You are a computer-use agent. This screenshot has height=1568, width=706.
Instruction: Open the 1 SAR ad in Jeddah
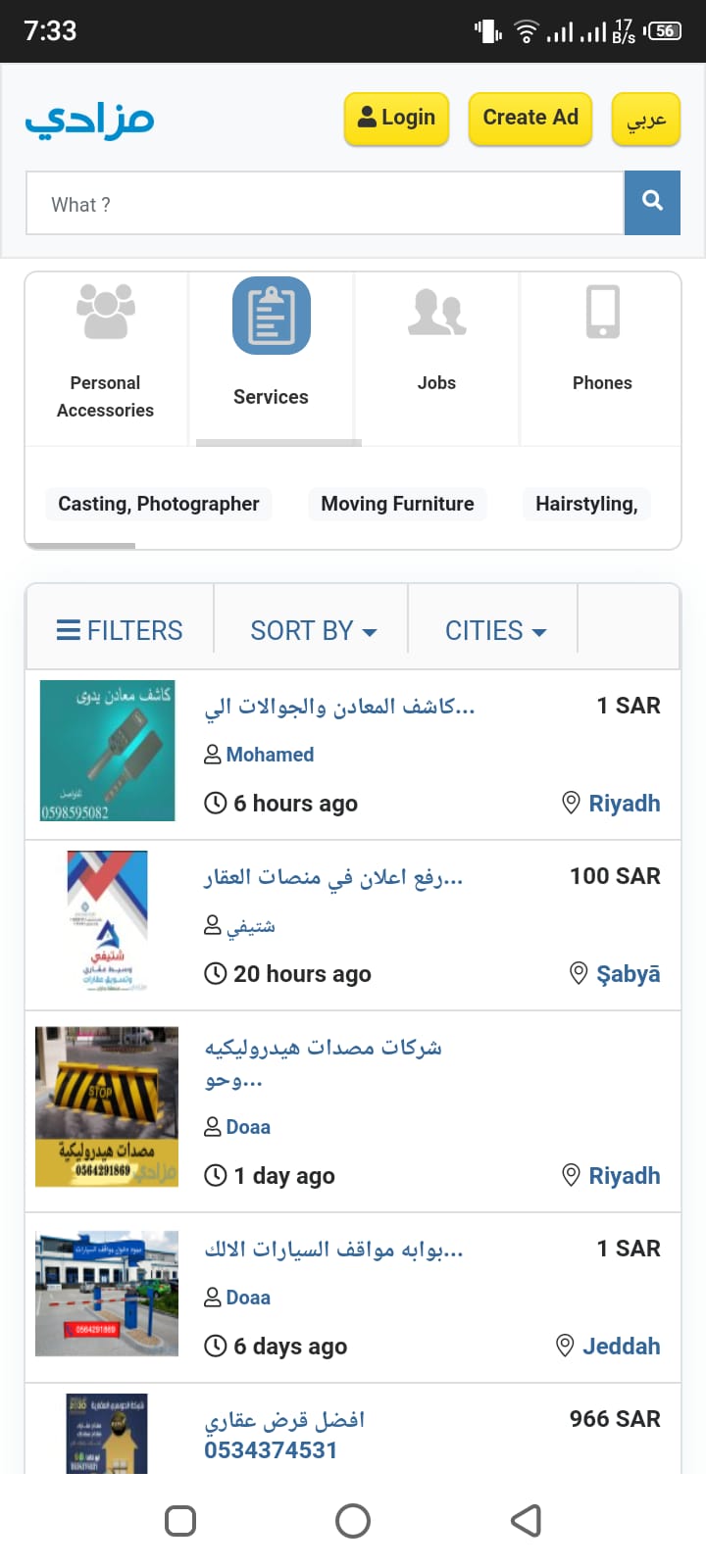[x=333, y=1249]
